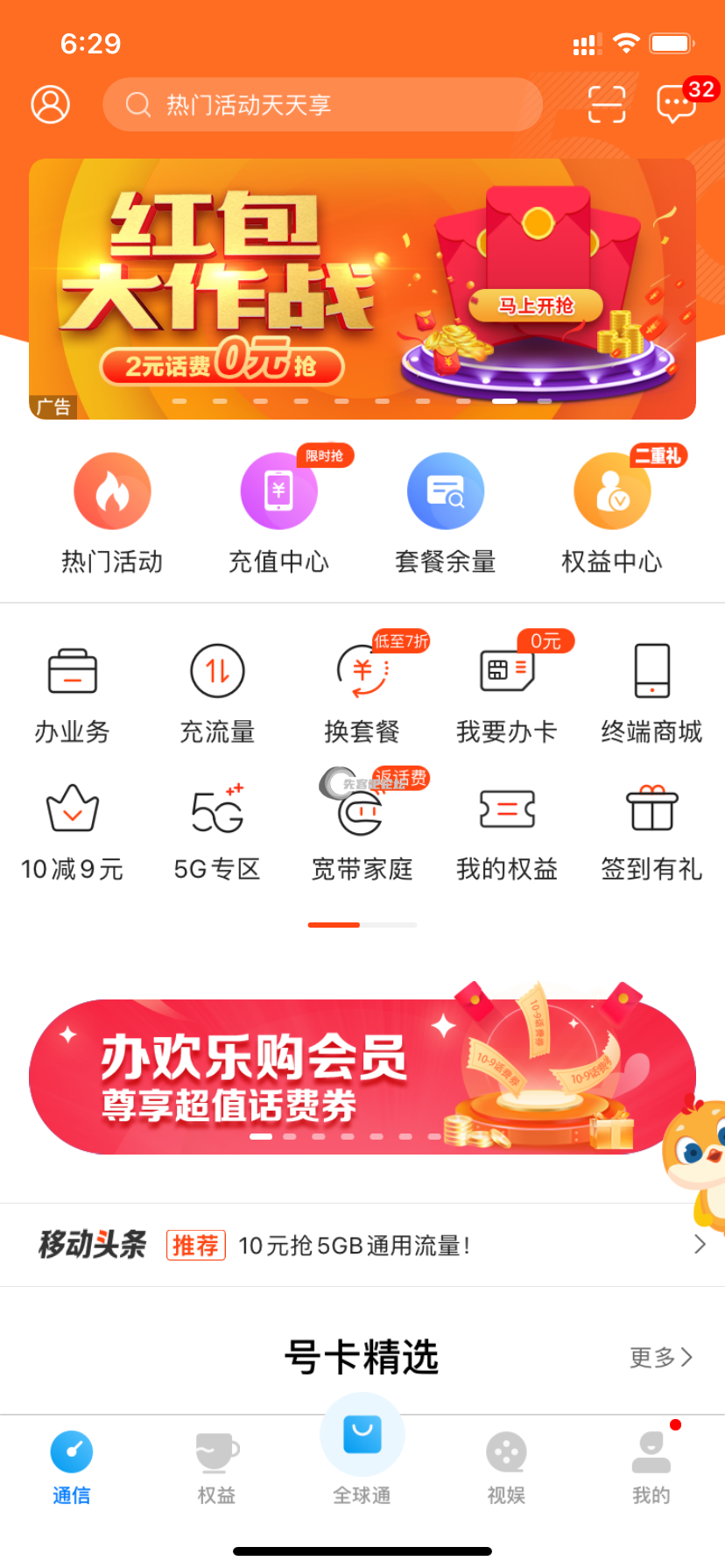
Task: Open the 红包大作战 banner
Action: click(362, 289)
